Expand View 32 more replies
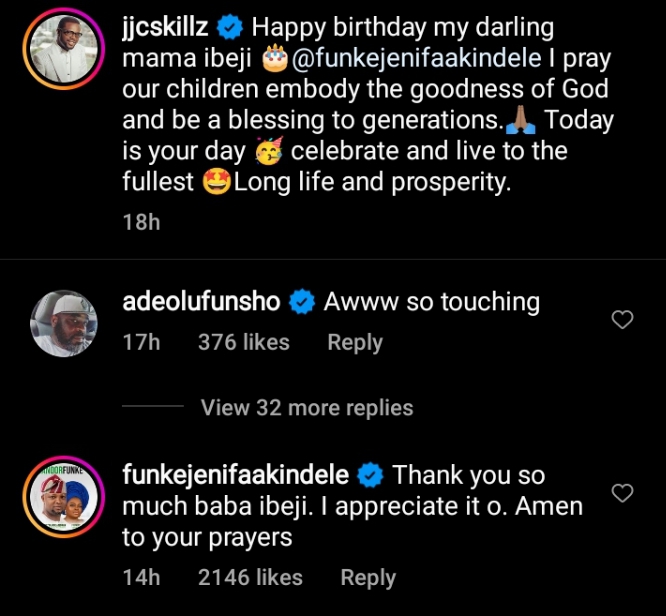Viewport: 666px width, 616px height. (x=306, y=408)
